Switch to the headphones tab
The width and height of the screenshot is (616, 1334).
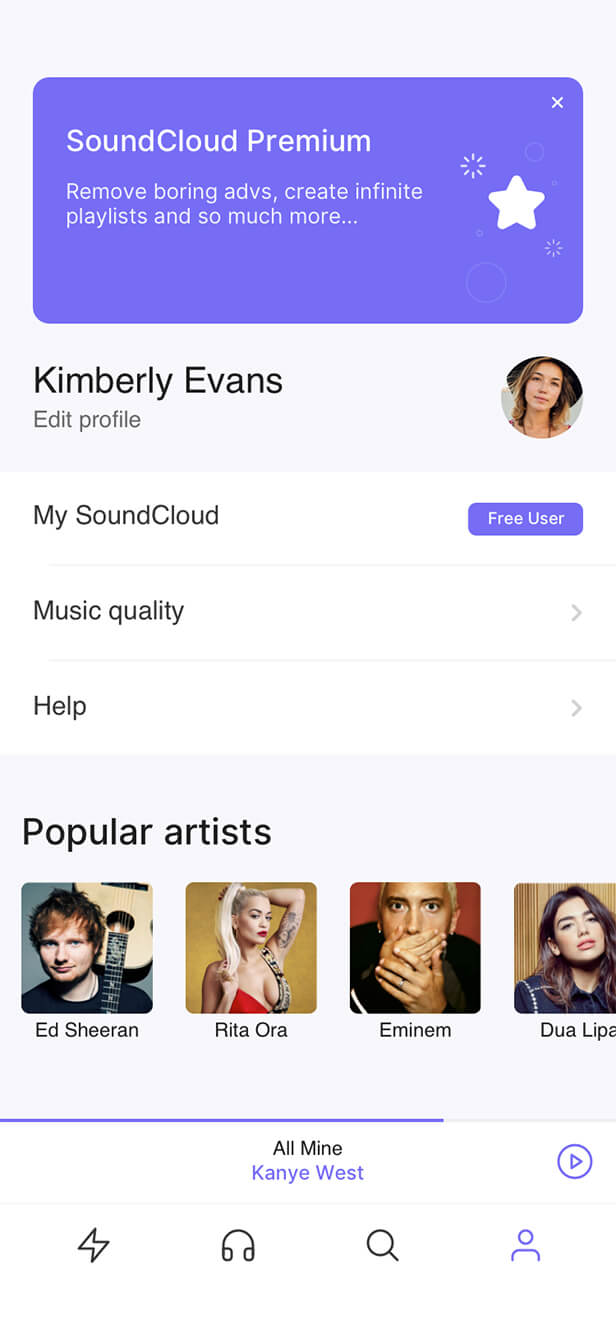click(238, 1245)
